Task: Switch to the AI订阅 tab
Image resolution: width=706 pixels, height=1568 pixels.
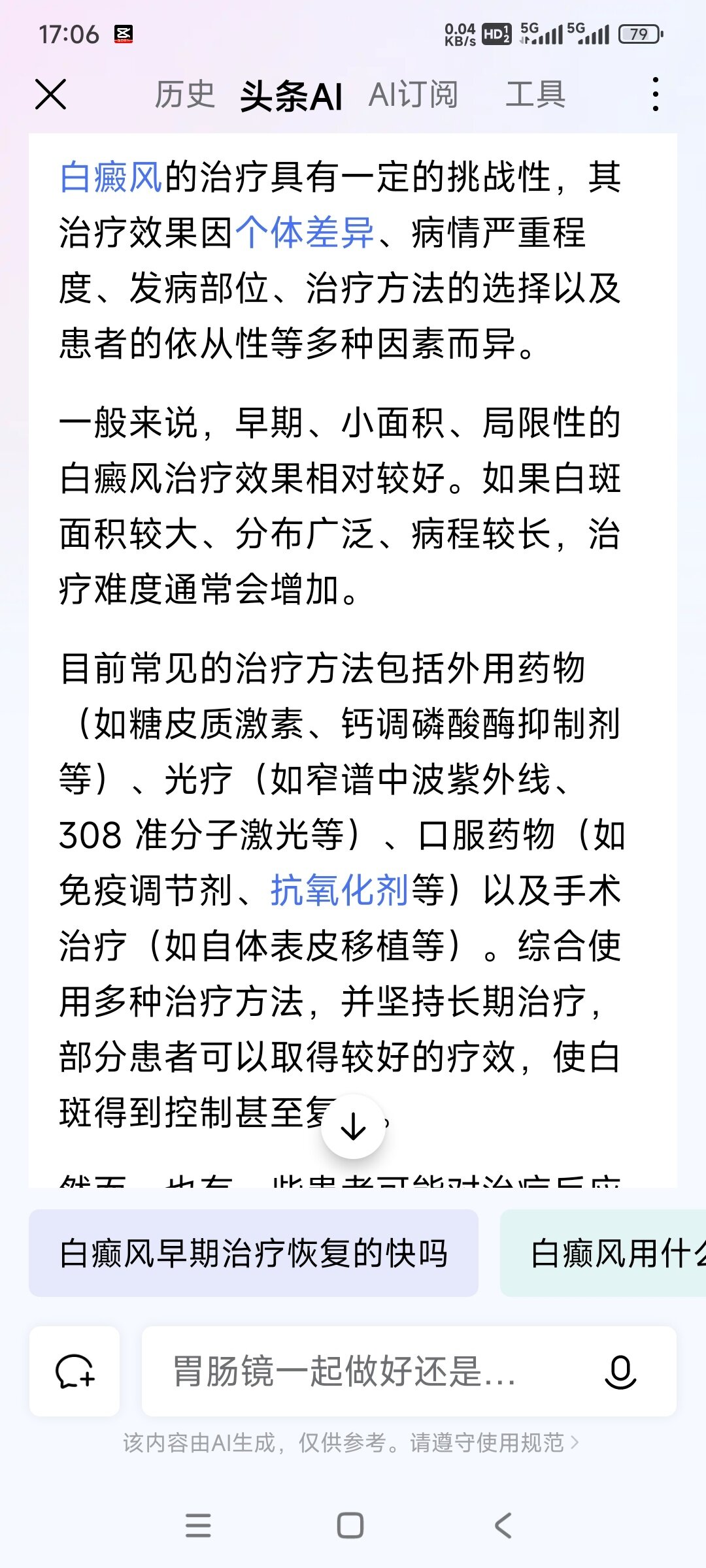Action: [x=412, y=95]
